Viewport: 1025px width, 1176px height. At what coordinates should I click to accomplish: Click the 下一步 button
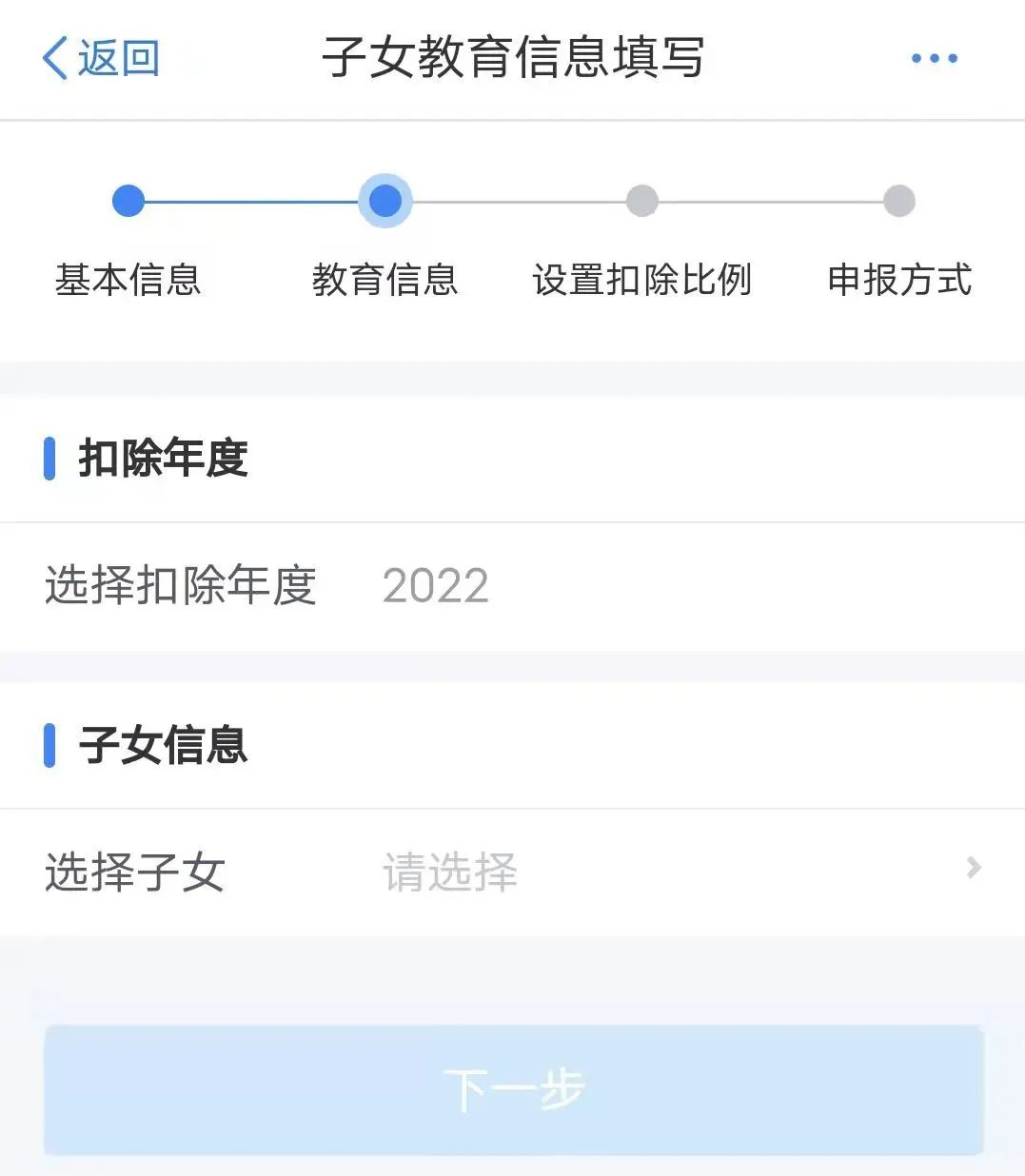pos(512,1088)
